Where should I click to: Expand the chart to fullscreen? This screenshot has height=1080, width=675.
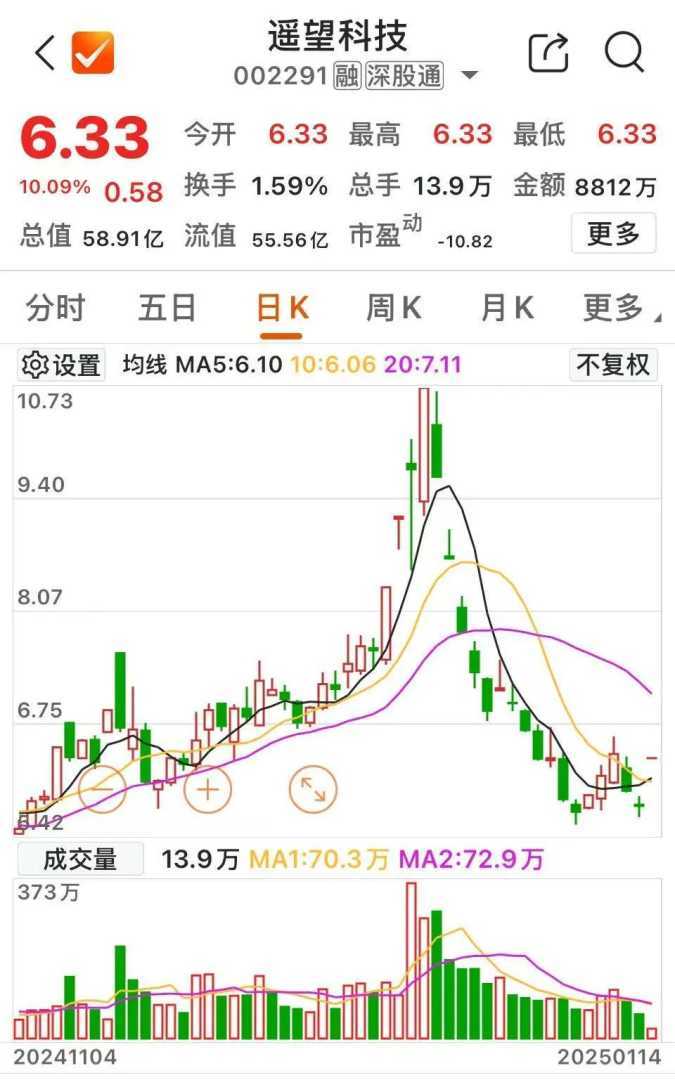click(x=313, y=789)
